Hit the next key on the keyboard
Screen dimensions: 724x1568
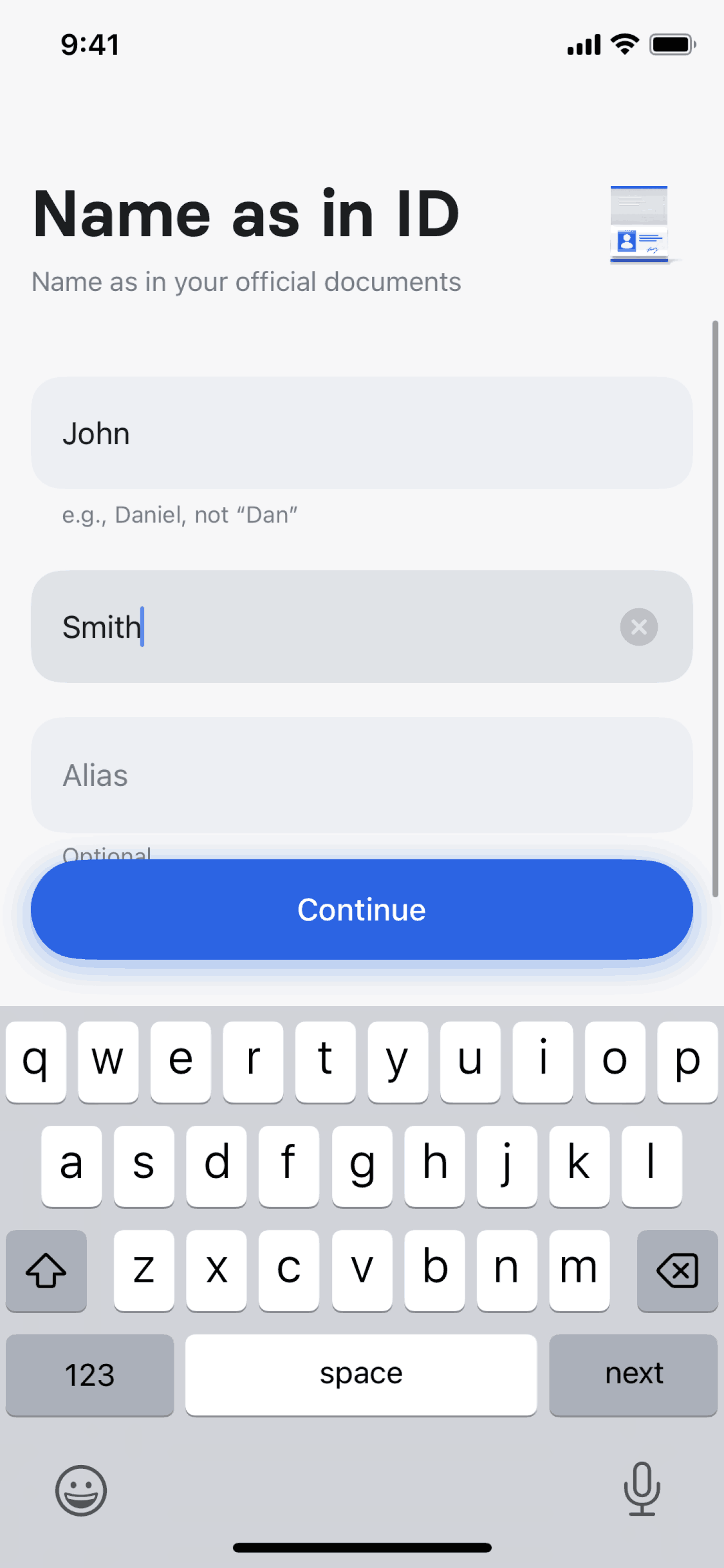click(x=633, y=1374)
